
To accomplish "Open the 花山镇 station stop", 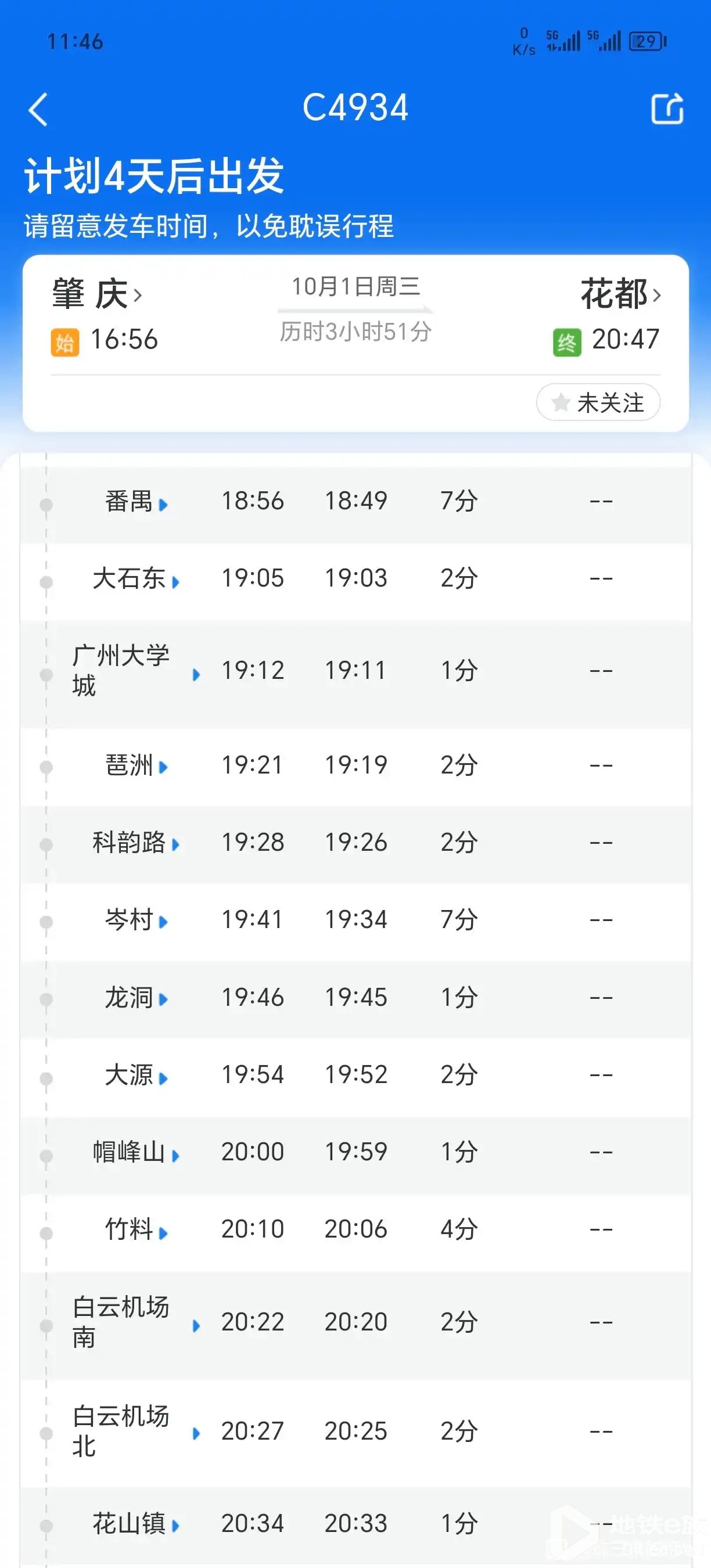I will point(136,1524).
